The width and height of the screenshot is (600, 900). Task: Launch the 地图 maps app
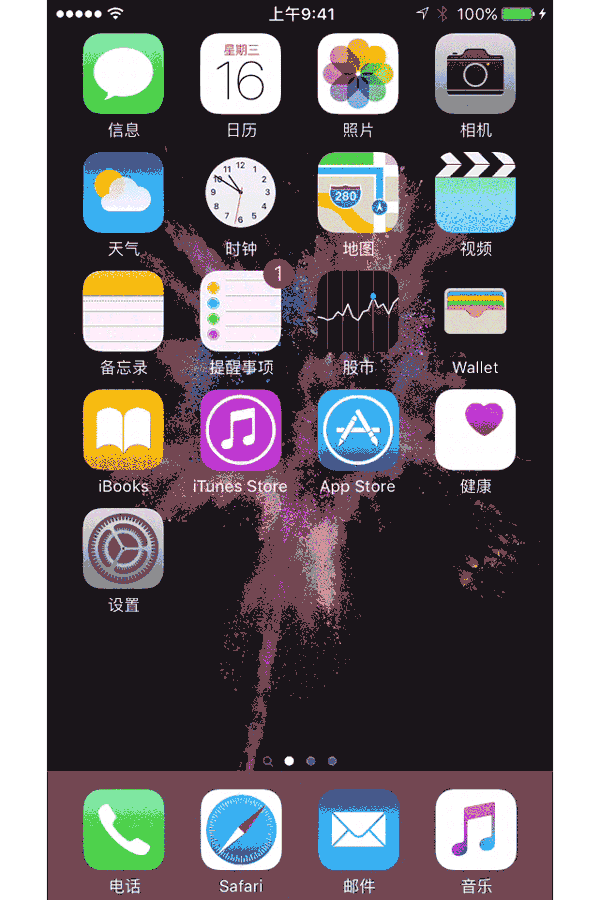[x=358, y=193]
